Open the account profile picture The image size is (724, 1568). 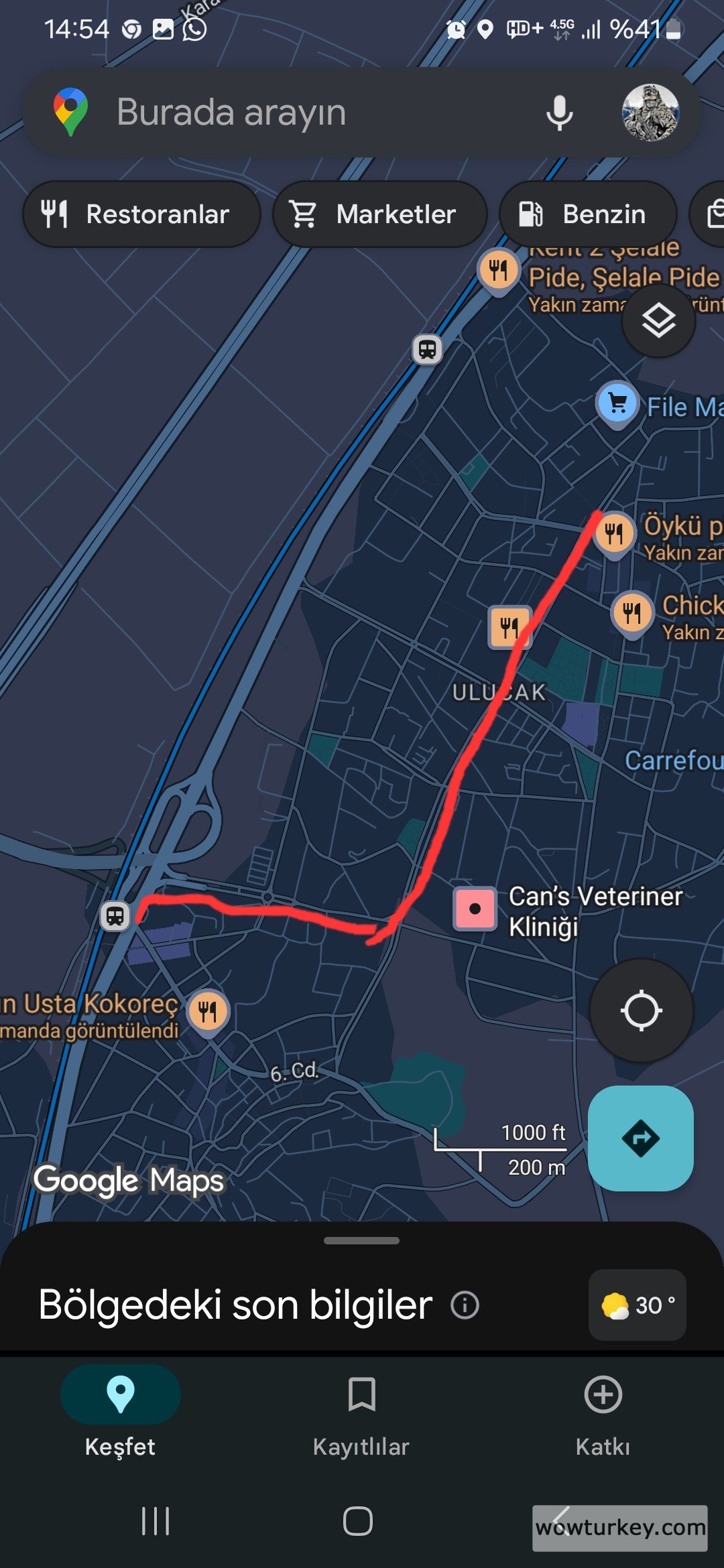coord(650,112)
